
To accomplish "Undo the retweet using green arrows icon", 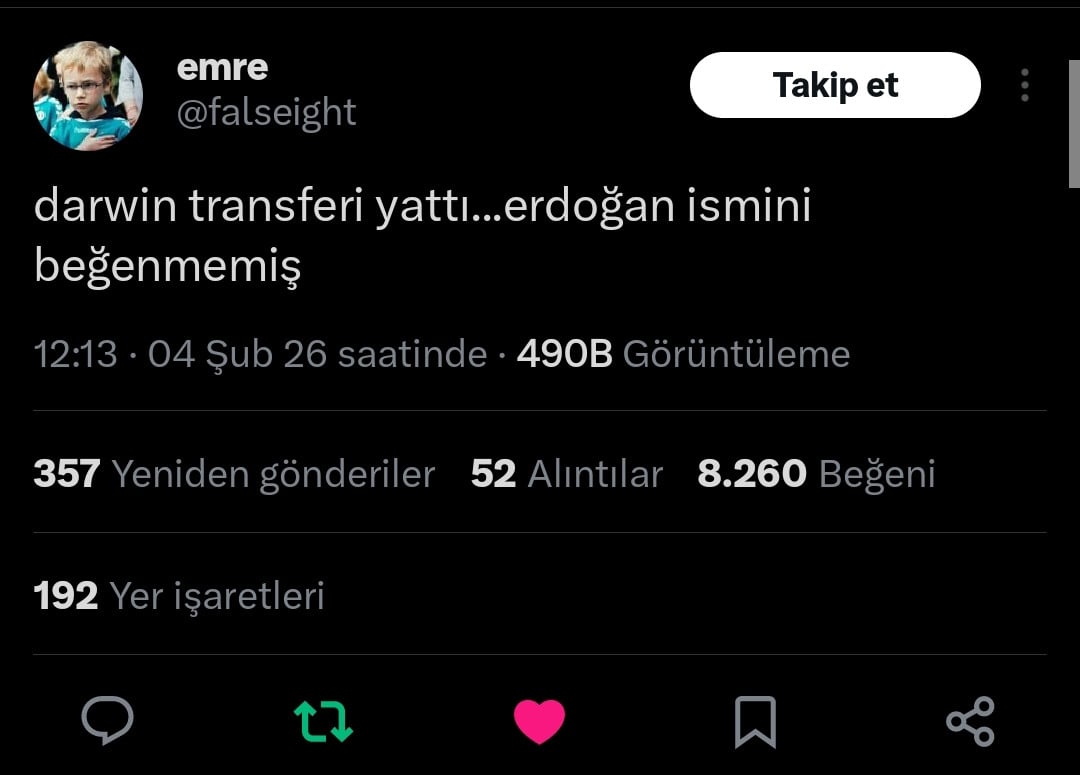I will tap(323, 721).
